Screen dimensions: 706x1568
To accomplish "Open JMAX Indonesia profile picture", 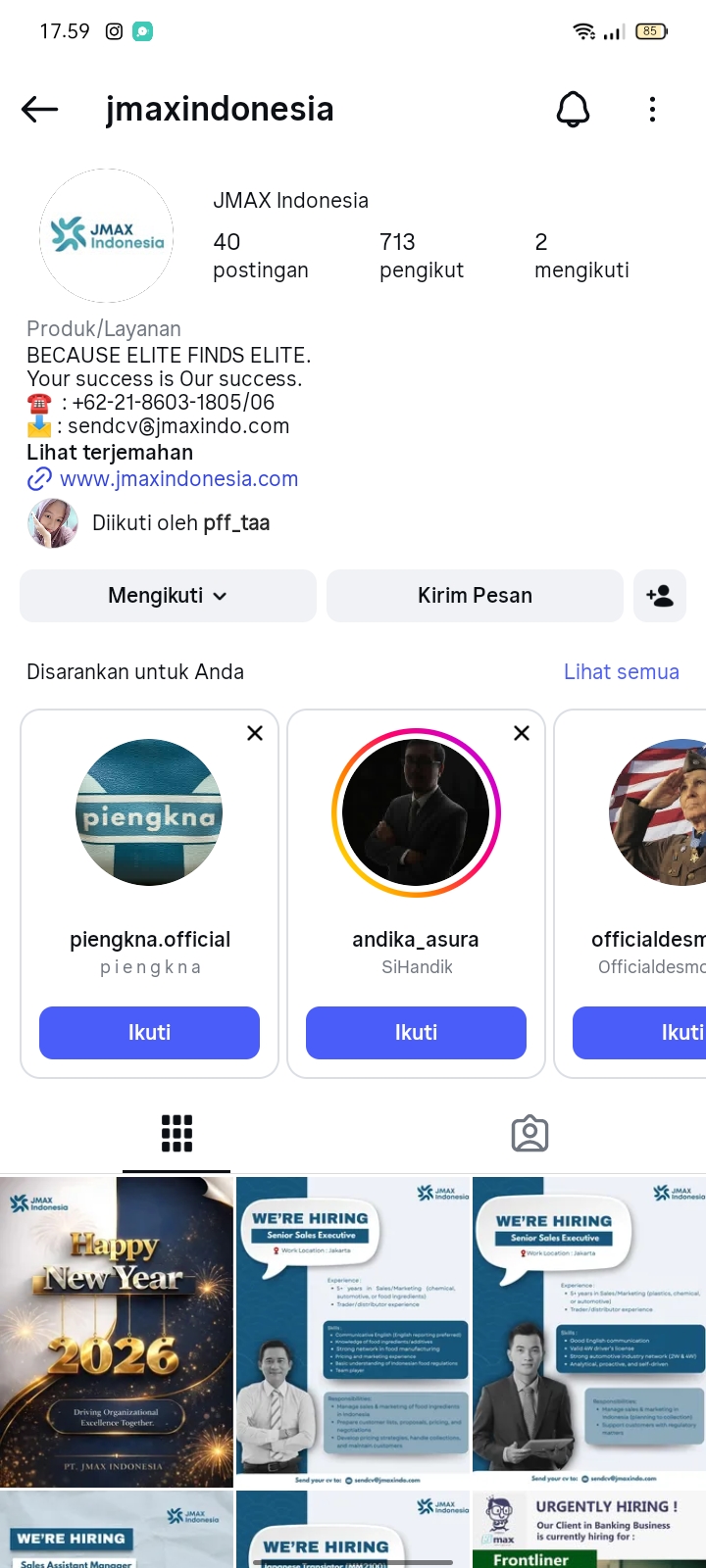I will 107,236.
